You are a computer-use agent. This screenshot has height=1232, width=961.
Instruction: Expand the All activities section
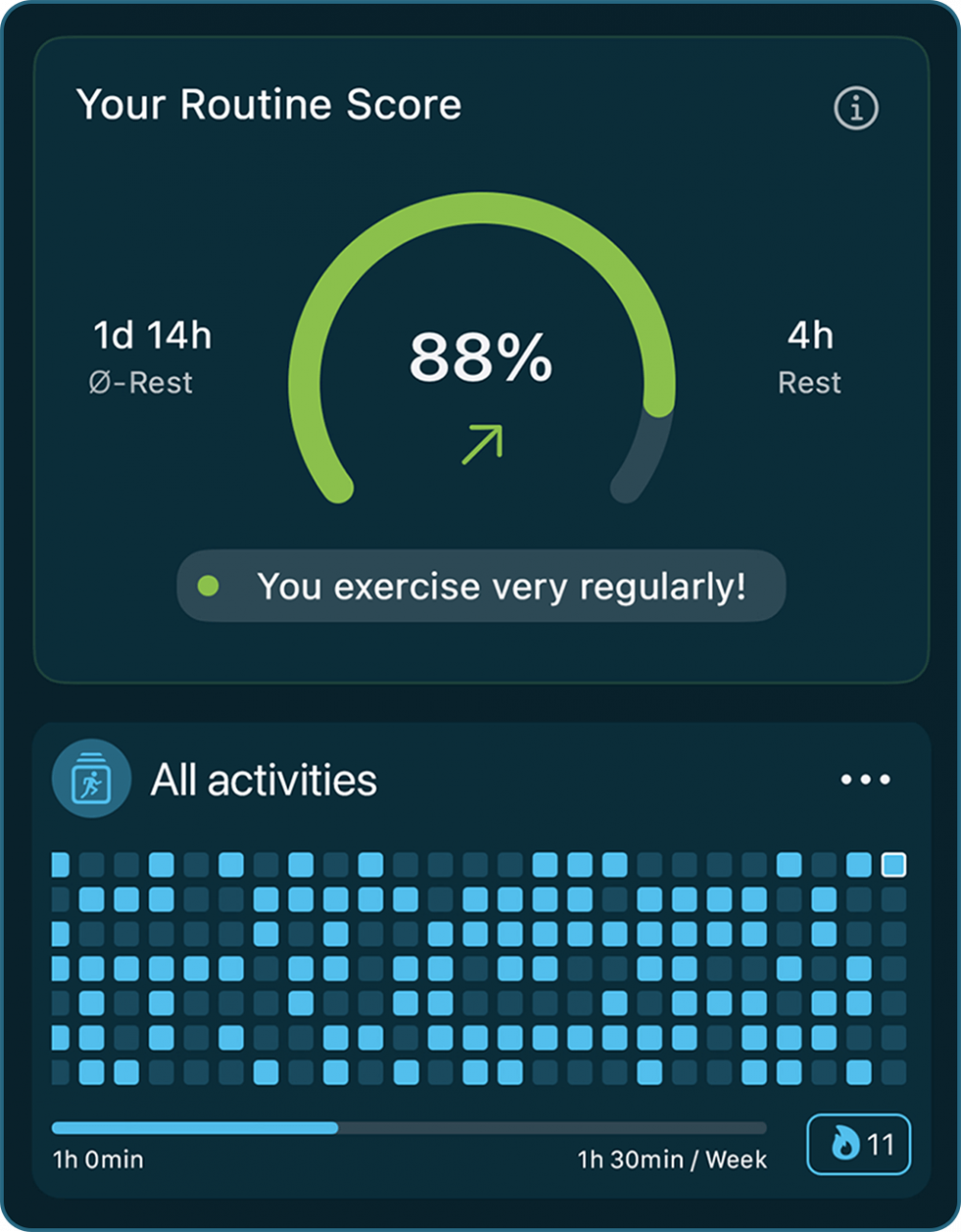pyautogui.click(x=265, y=778)
